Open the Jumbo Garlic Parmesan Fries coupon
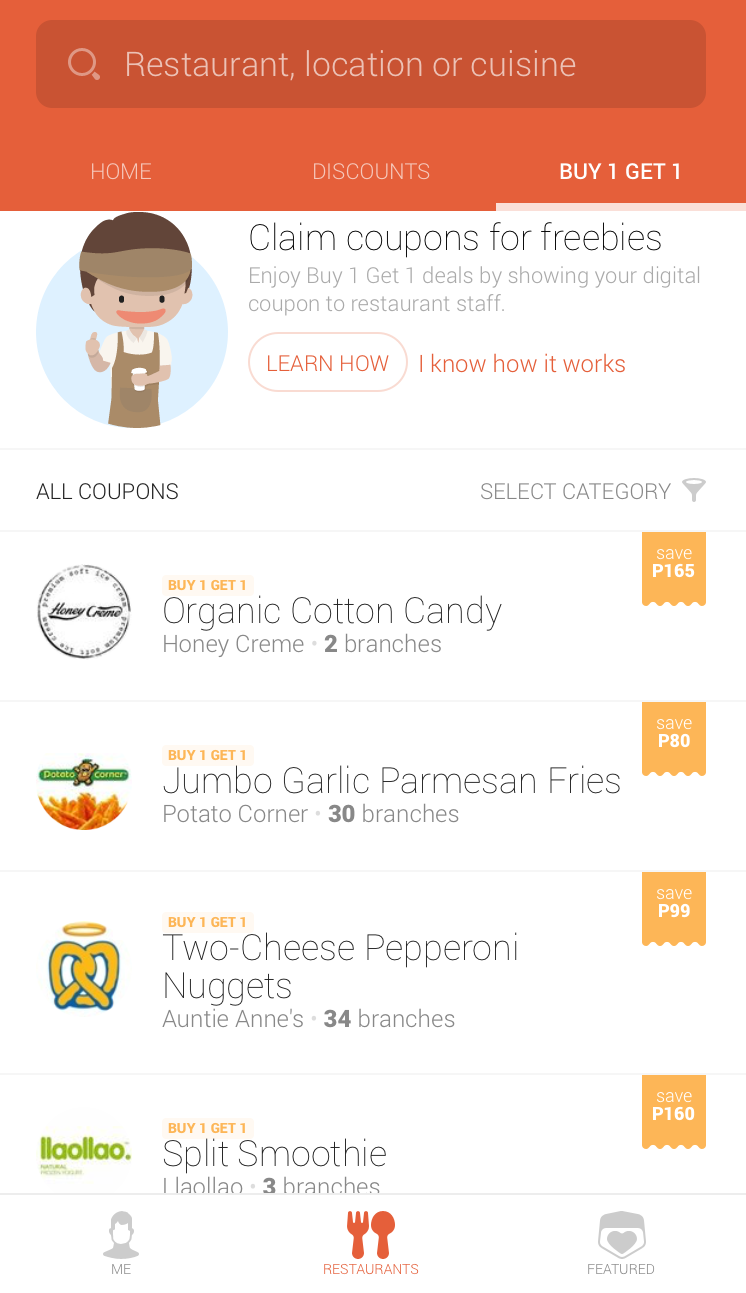The width and height of the screenshot is (746, 1293). 373,786
